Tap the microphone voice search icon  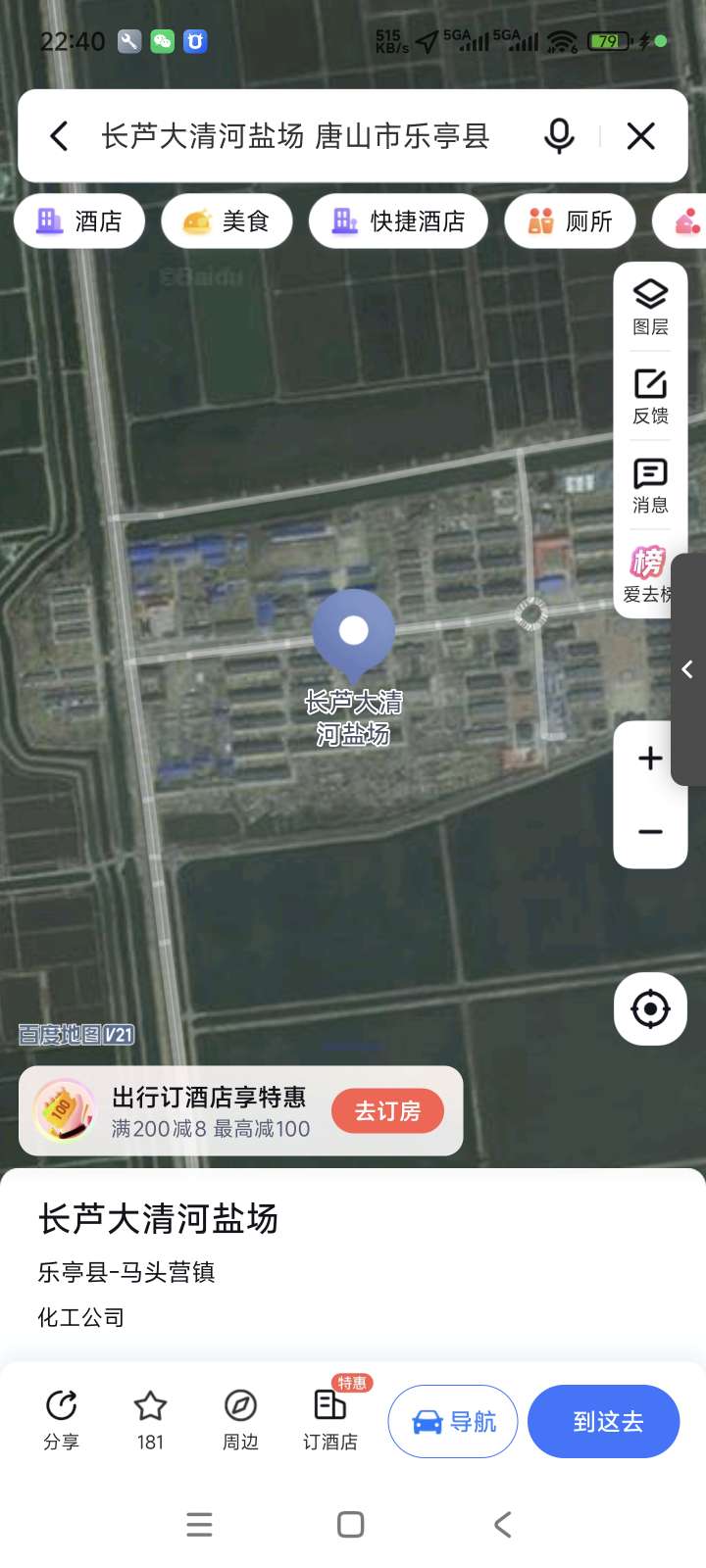[x=559, y=136]
